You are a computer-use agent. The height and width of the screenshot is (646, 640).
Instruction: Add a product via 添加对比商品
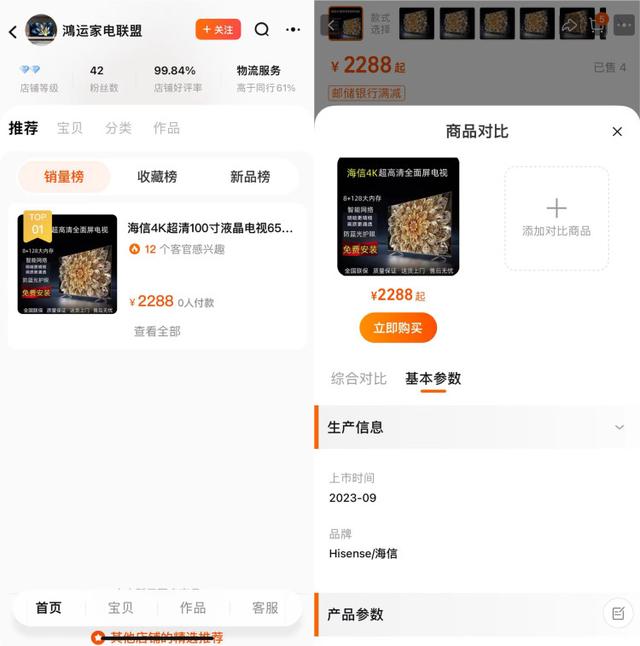click(556, 218)
